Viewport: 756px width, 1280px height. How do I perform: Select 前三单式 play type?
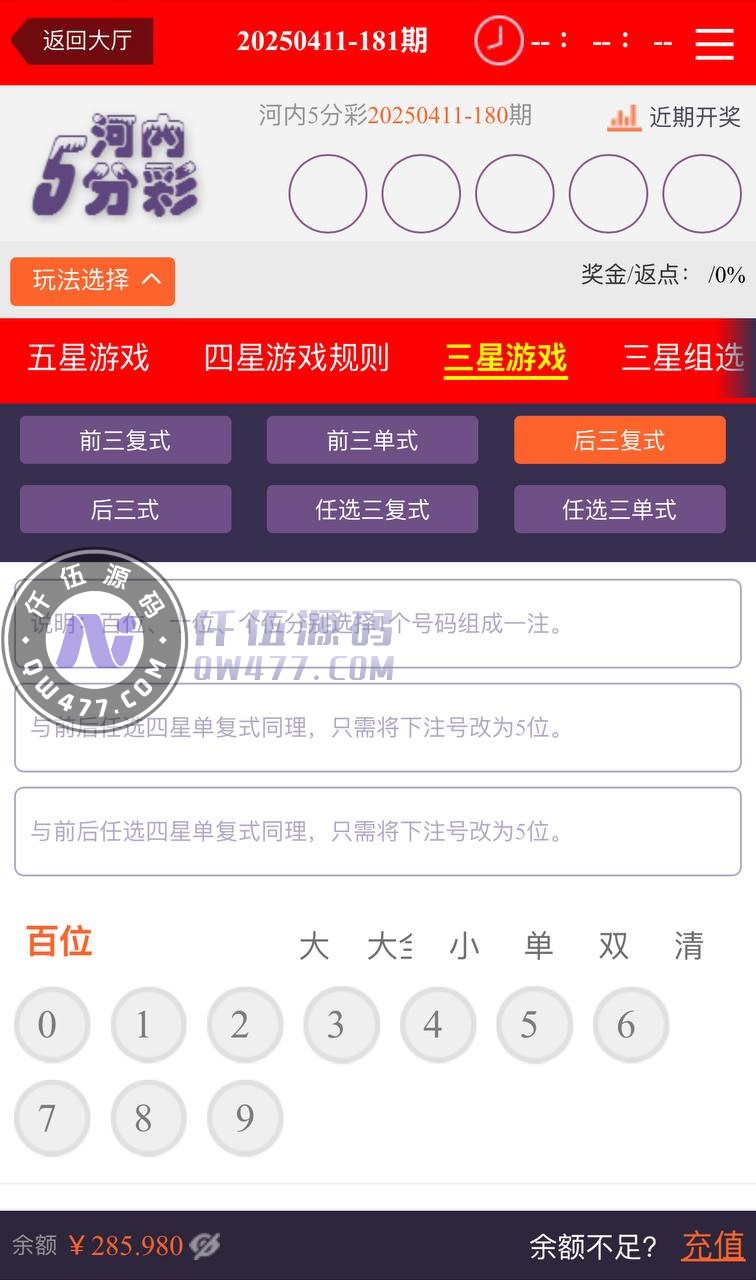pyautogui.click(x=372, y=441)
